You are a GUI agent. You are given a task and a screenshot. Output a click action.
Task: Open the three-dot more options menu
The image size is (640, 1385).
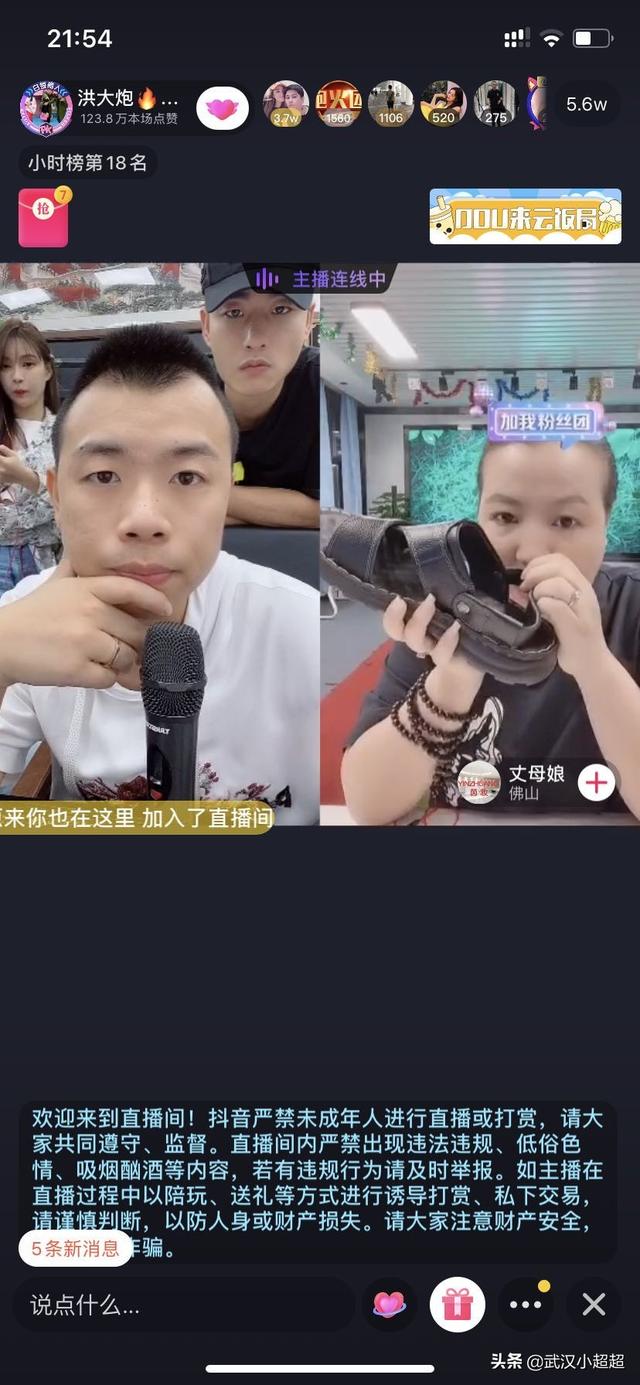[525, 1304]
